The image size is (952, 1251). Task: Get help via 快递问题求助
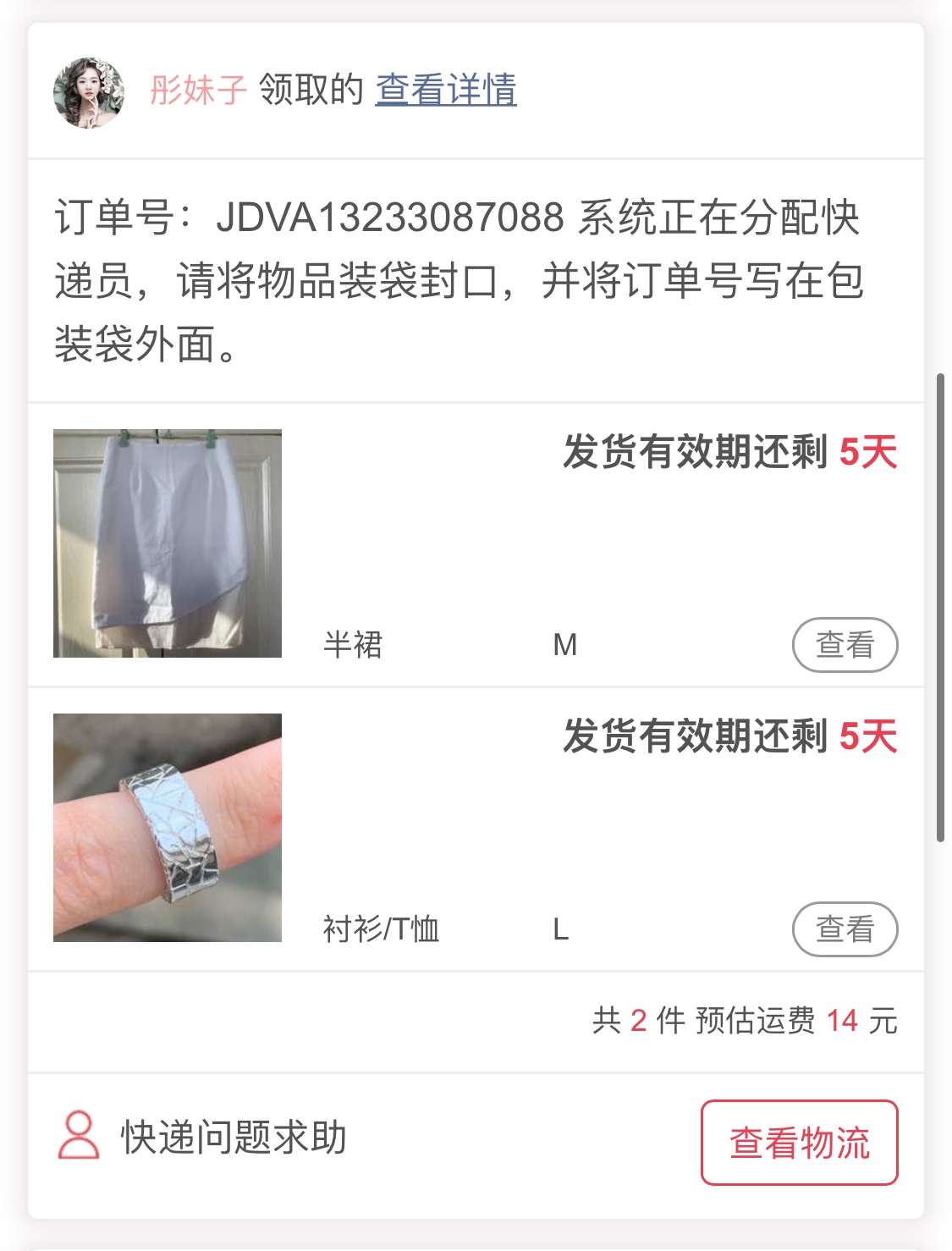click(203, 1137)
